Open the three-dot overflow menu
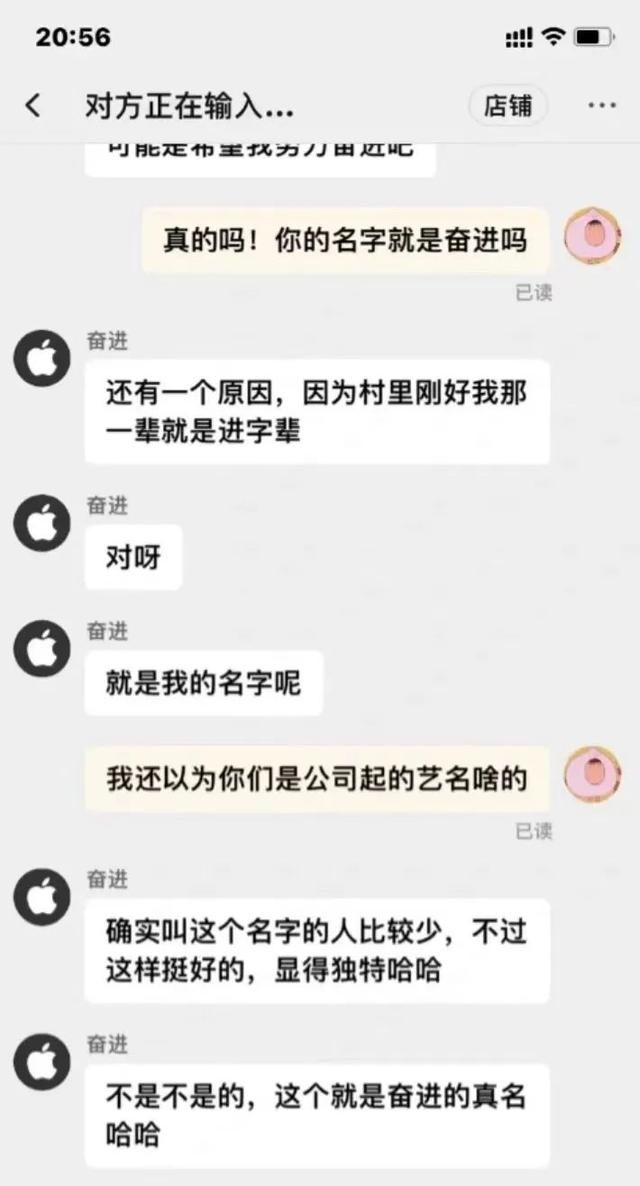 coord(601,105)
